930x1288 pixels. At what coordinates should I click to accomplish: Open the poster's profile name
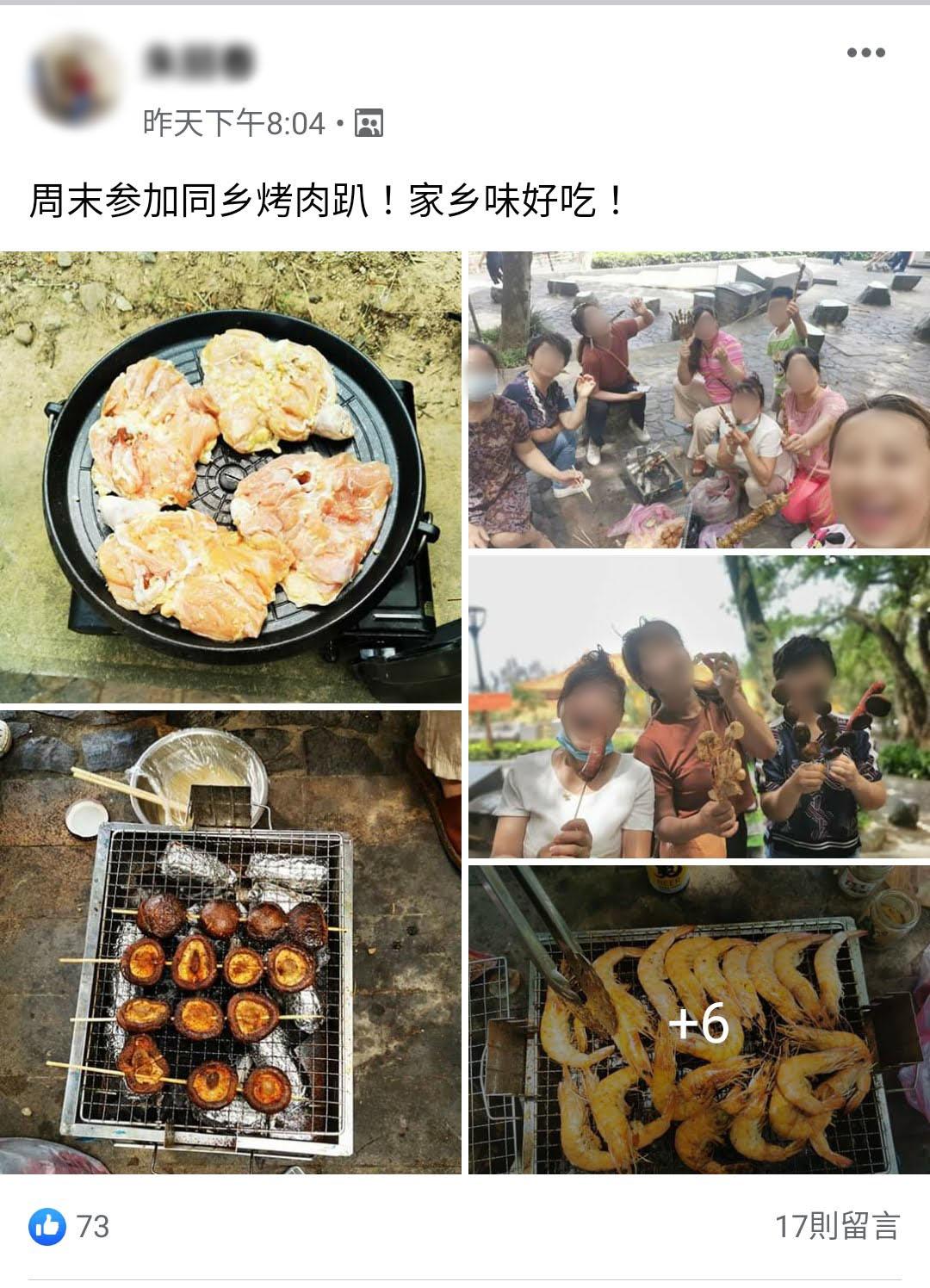(200, 60)
